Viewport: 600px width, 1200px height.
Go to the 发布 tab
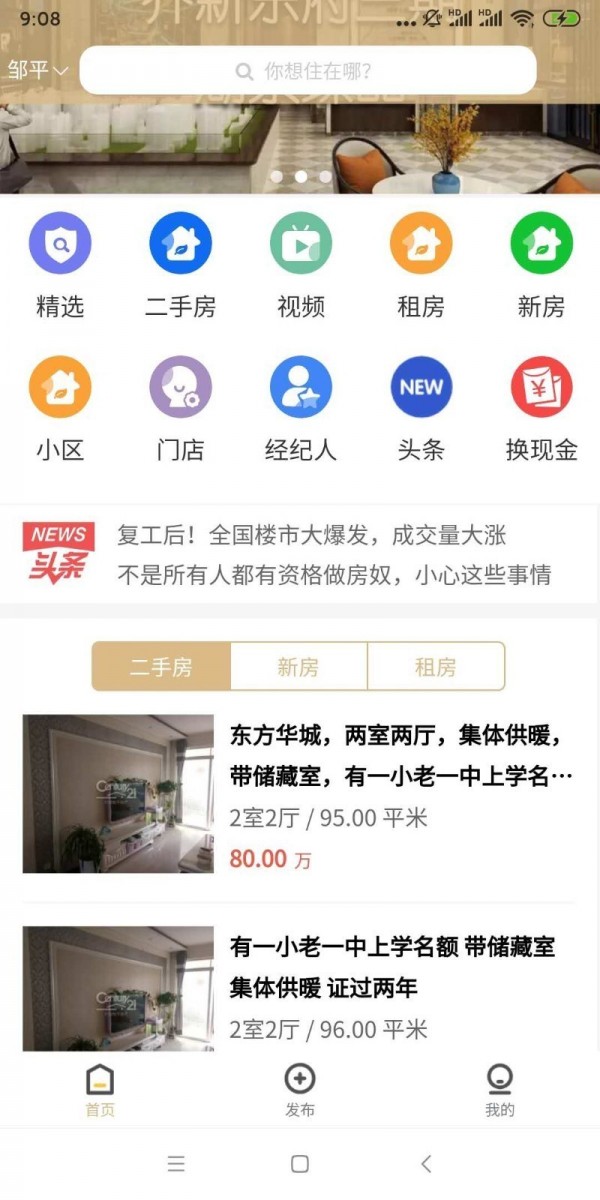tap(300, 1090)
